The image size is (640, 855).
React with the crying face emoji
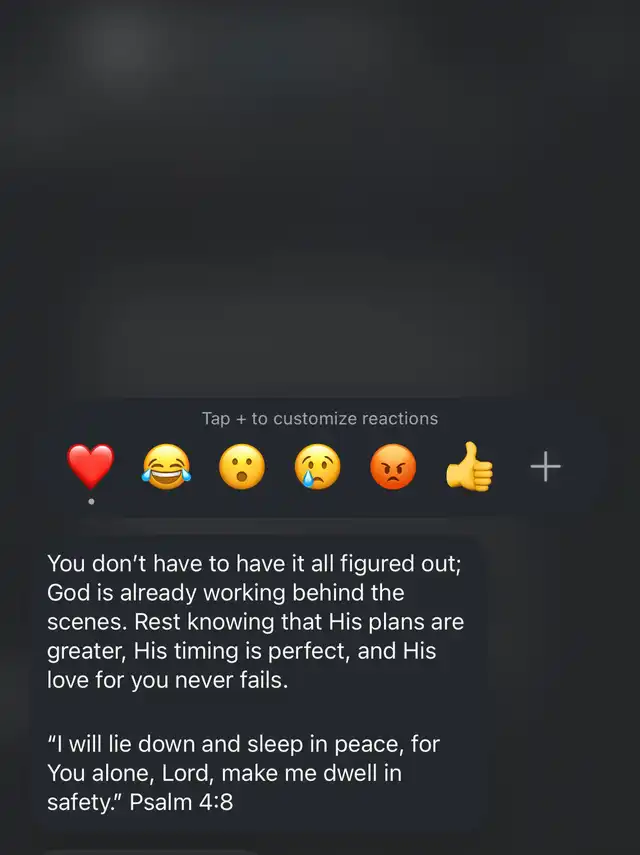click(x=317, y=467)
